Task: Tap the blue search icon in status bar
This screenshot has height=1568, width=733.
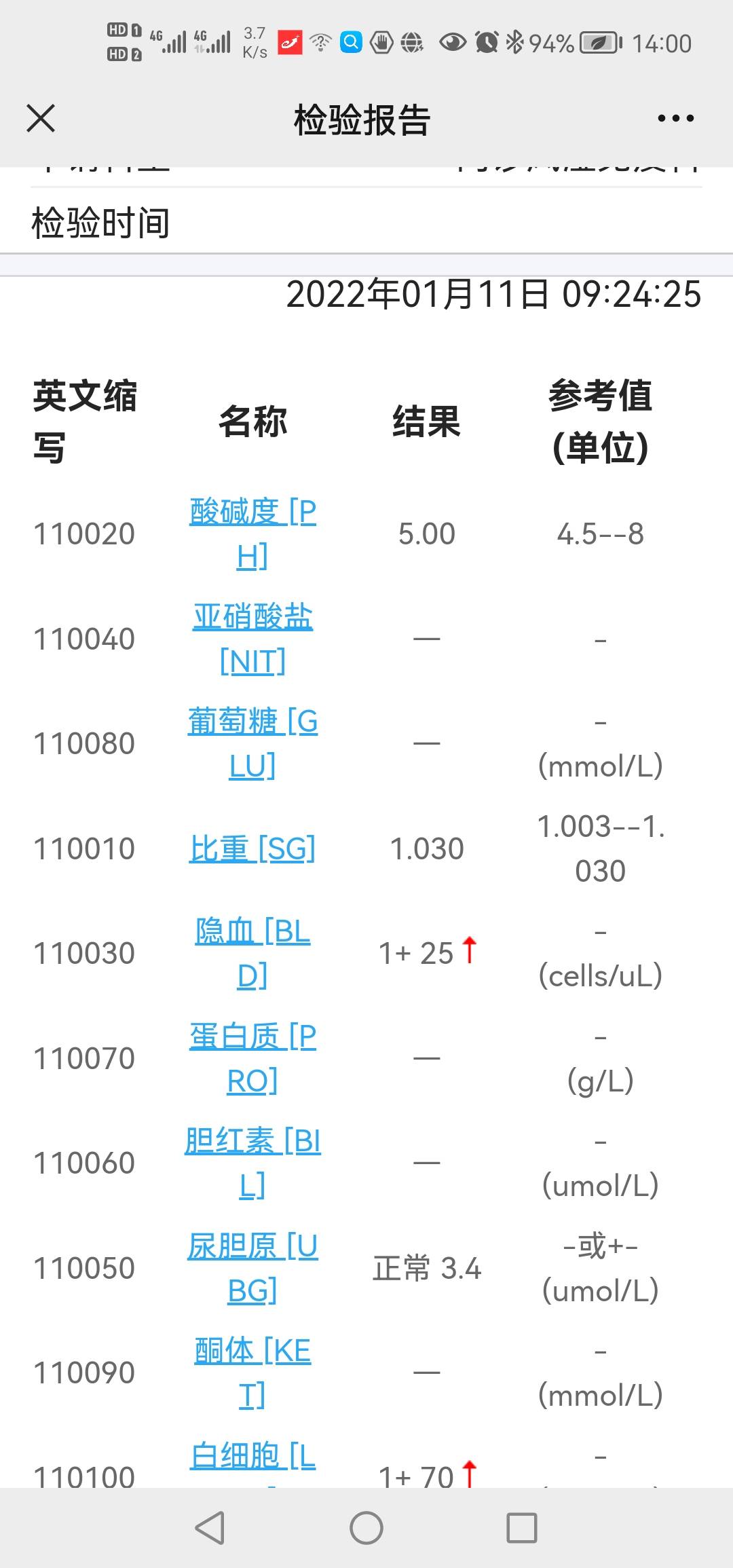Action: 350,42
